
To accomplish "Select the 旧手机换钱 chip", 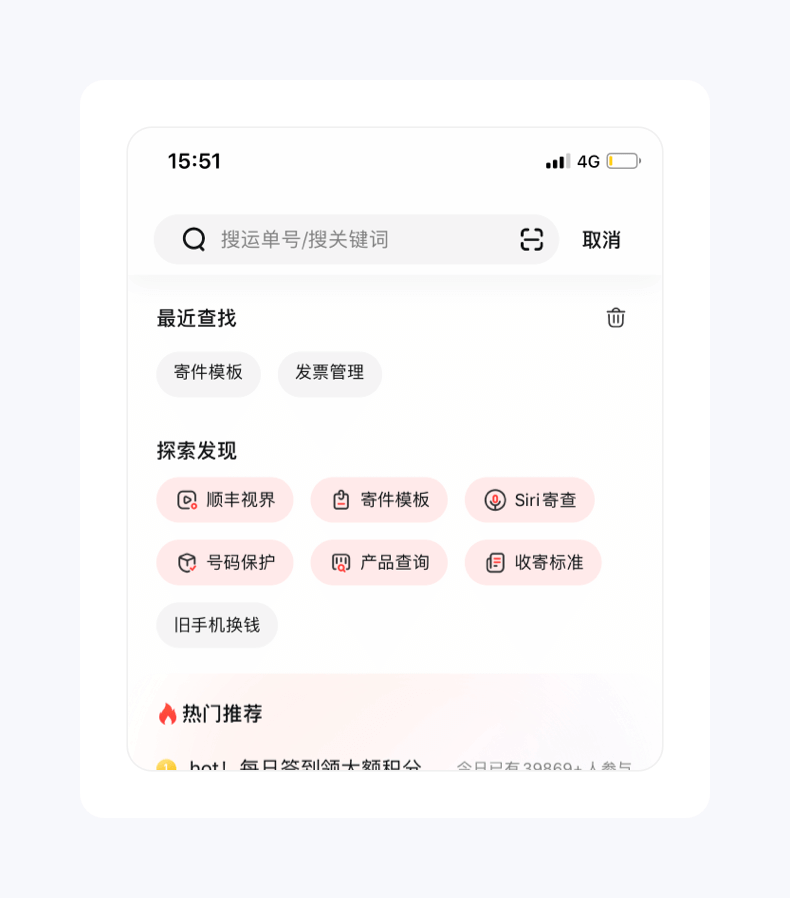I will click(217, 625).
